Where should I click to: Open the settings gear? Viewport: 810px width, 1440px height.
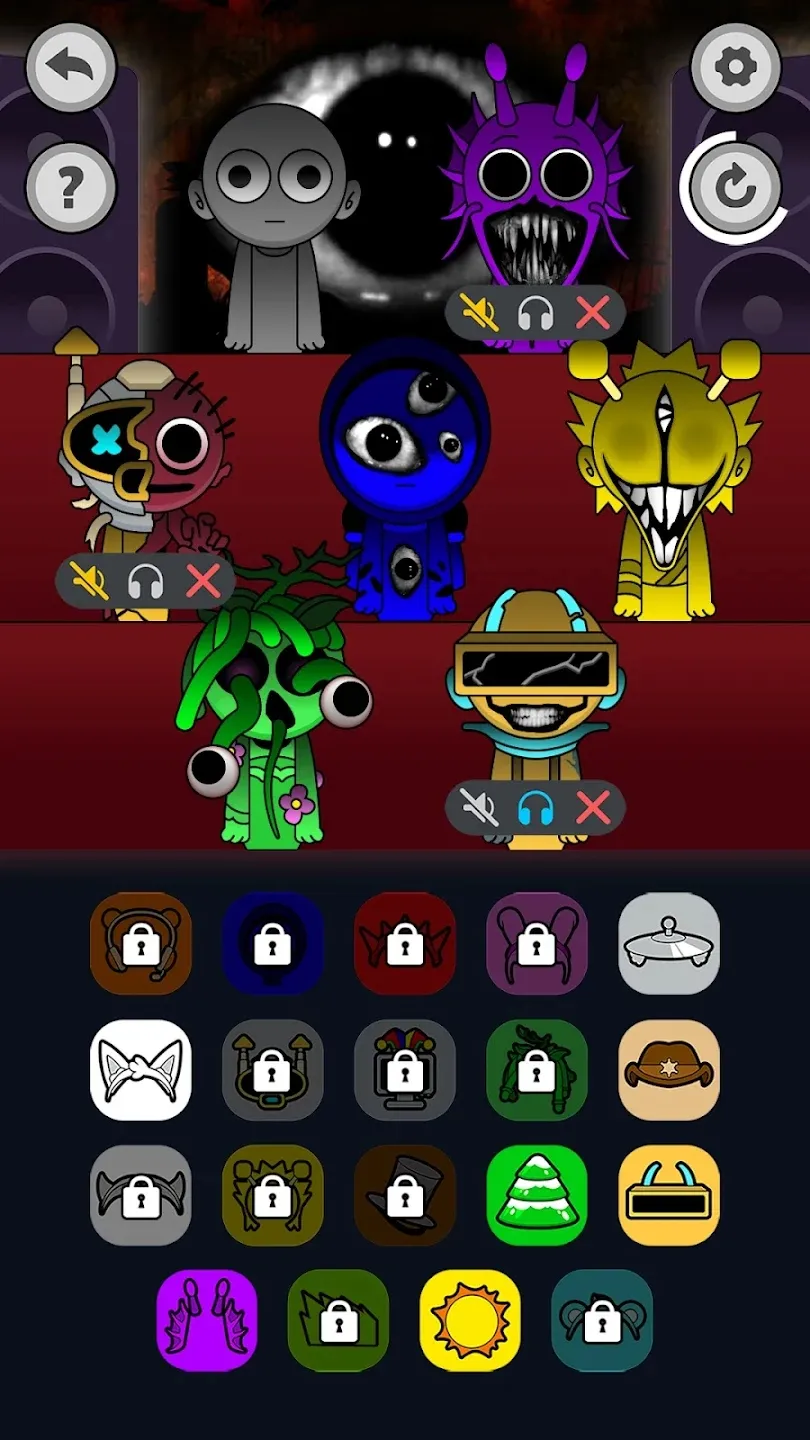(x=736, y=69)
